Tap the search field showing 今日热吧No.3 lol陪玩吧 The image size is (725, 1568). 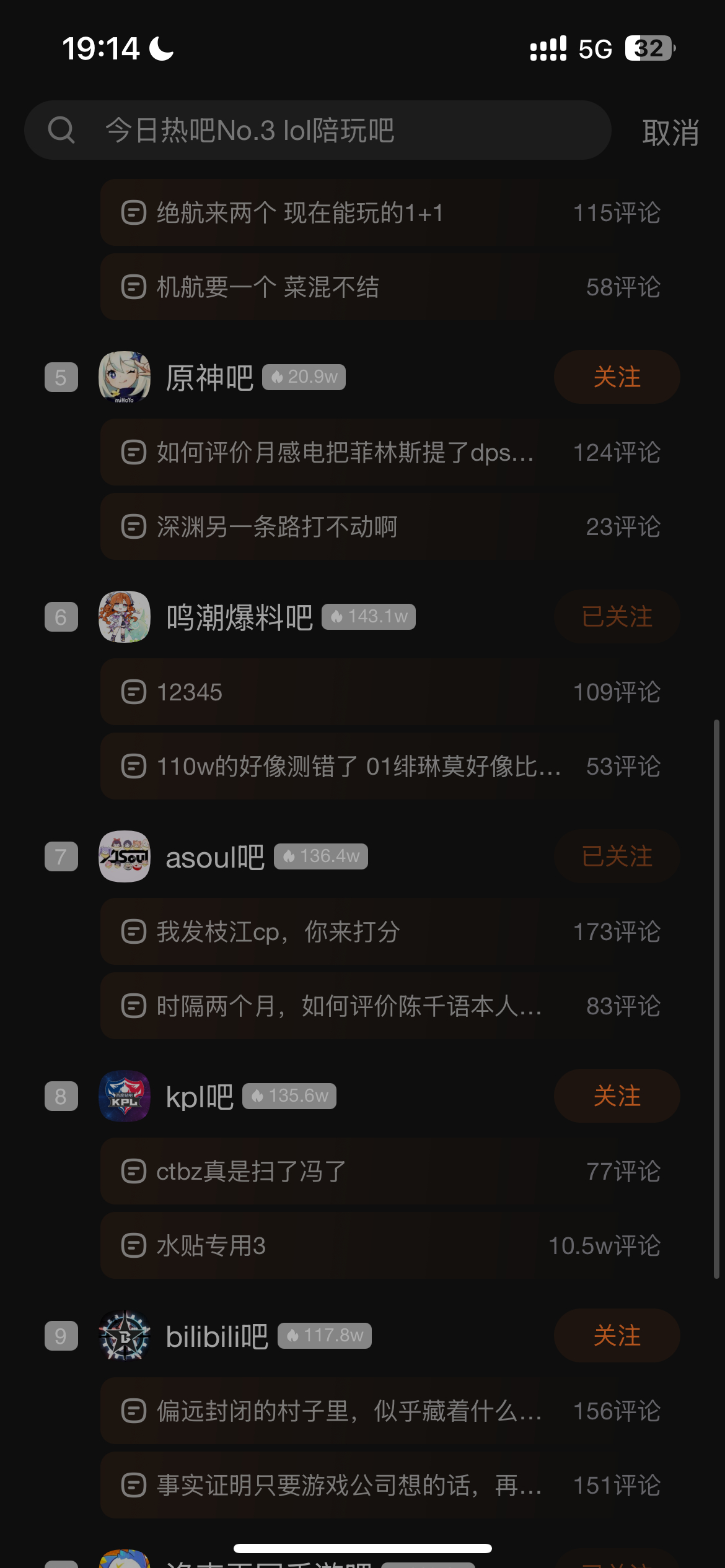[317, 131]
